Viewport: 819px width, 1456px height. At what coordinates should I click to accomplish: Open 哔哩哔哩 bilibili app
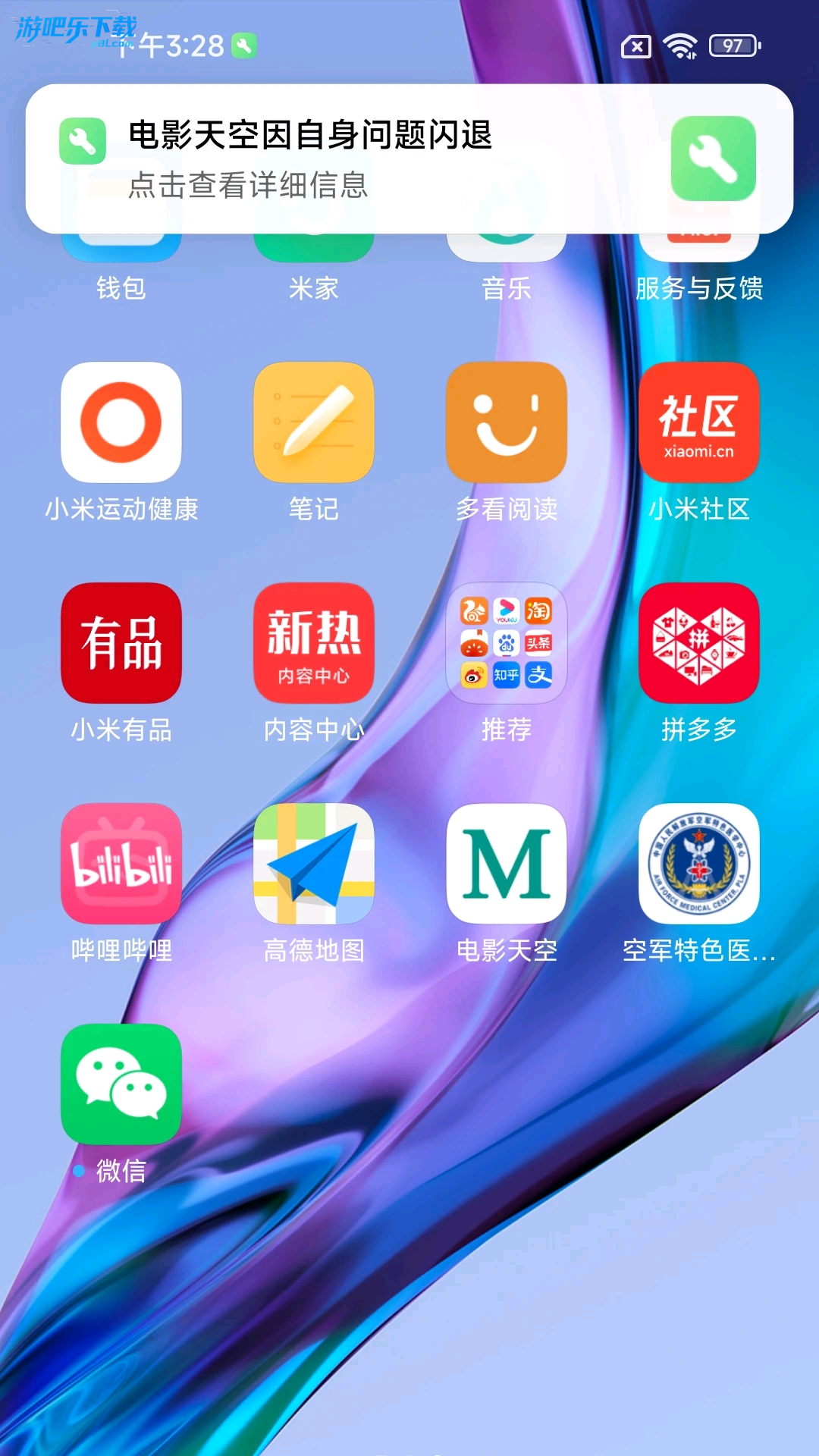[x=121, y=864]
